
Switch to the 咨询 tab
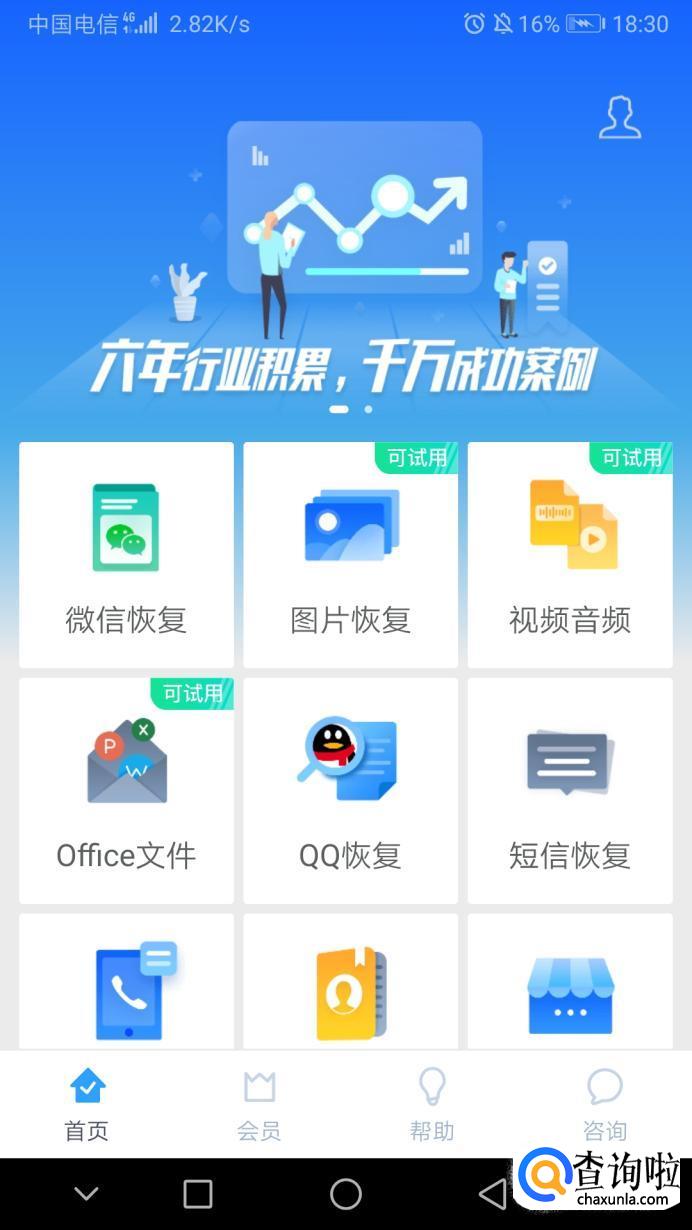click(x=605, y=1105)
